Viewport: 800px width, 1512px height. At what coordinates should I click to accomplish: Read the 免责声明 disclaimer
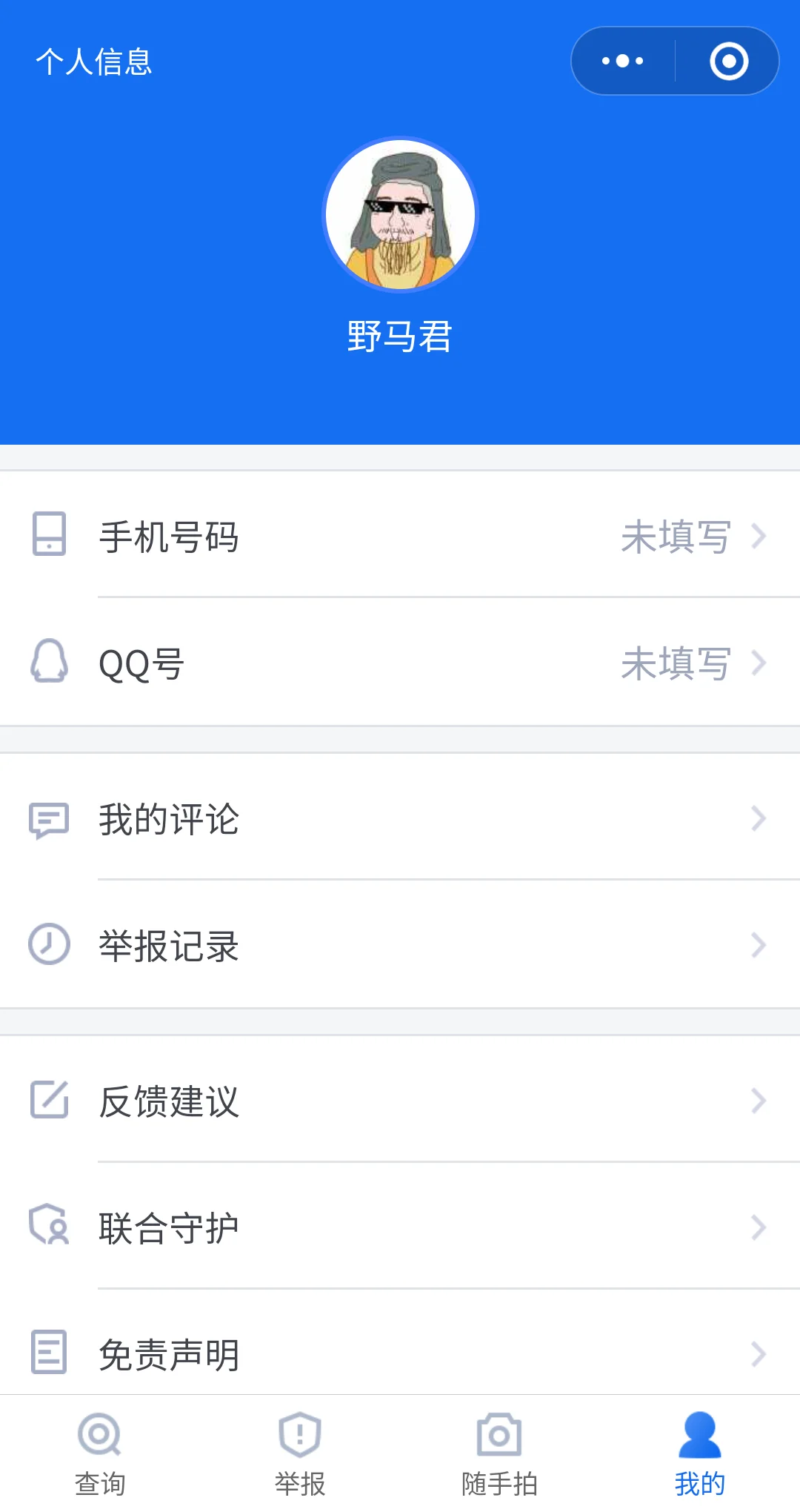[x=400, y=1353]
